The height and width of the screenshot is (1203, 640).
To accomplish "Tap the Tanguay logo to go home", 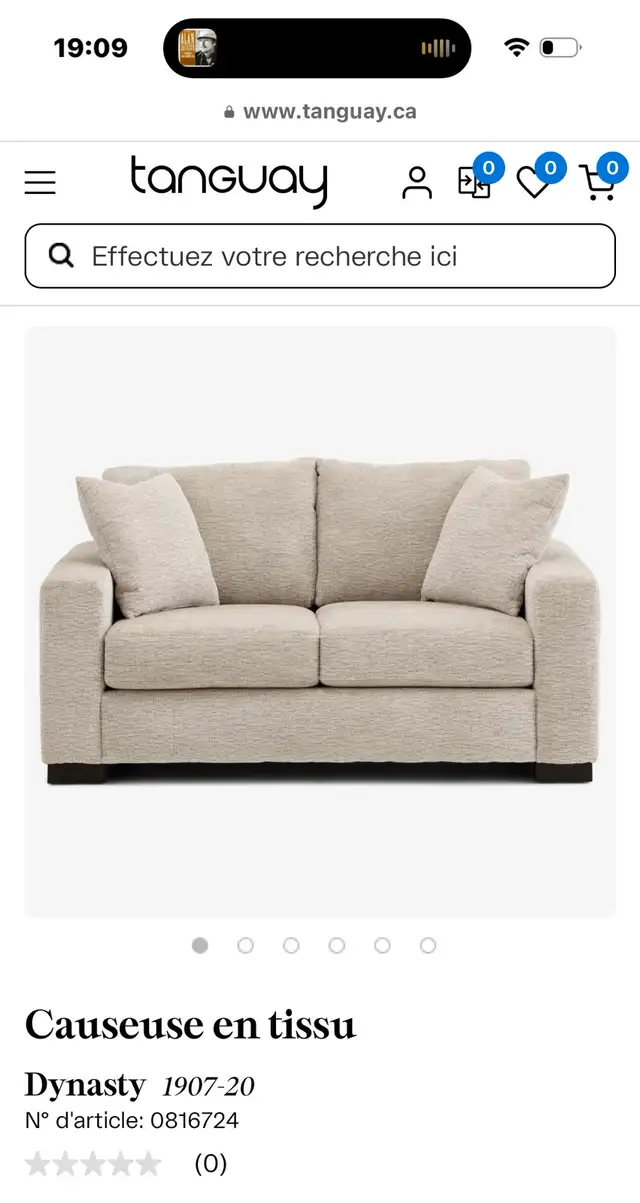I will coord(228,182).
